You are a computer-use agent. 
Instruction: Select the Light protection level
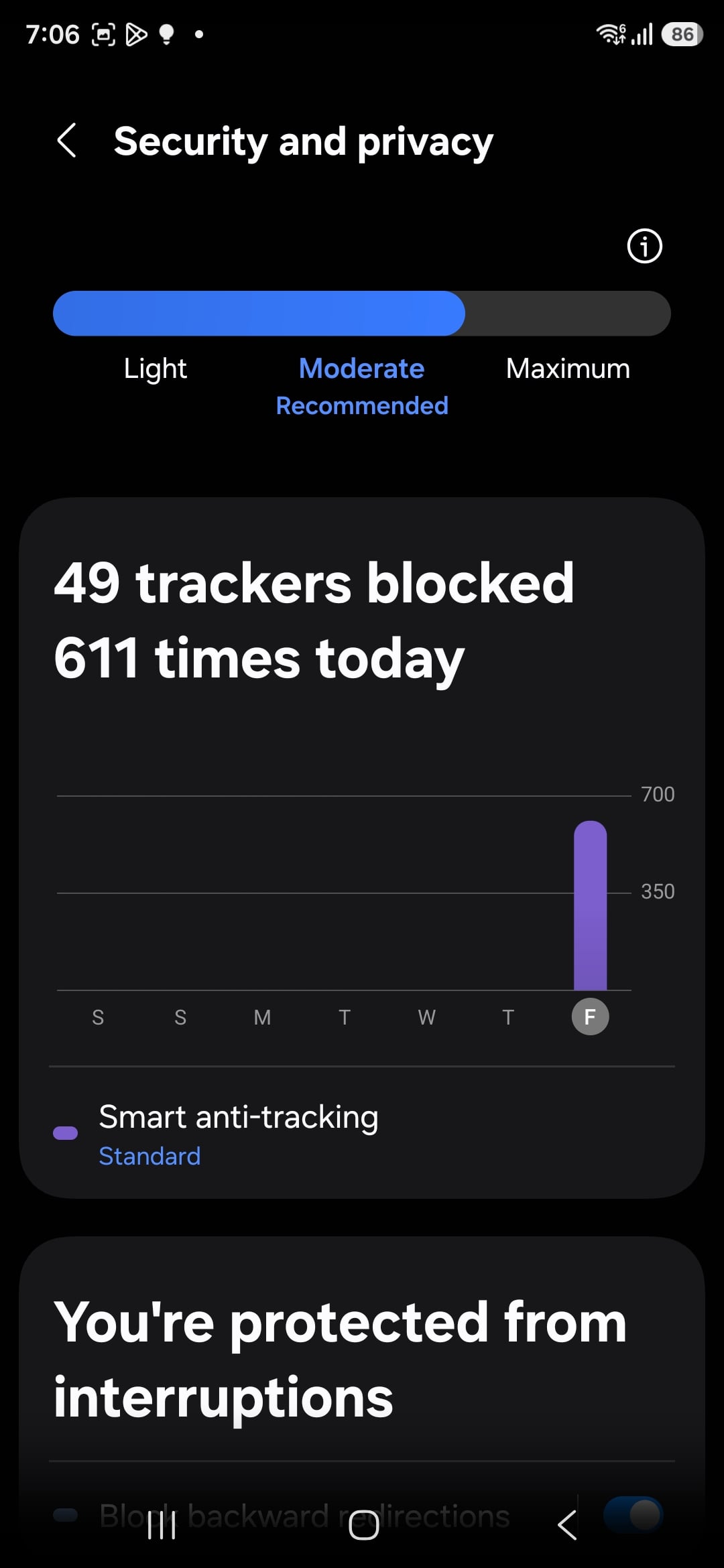click(156, 369)
